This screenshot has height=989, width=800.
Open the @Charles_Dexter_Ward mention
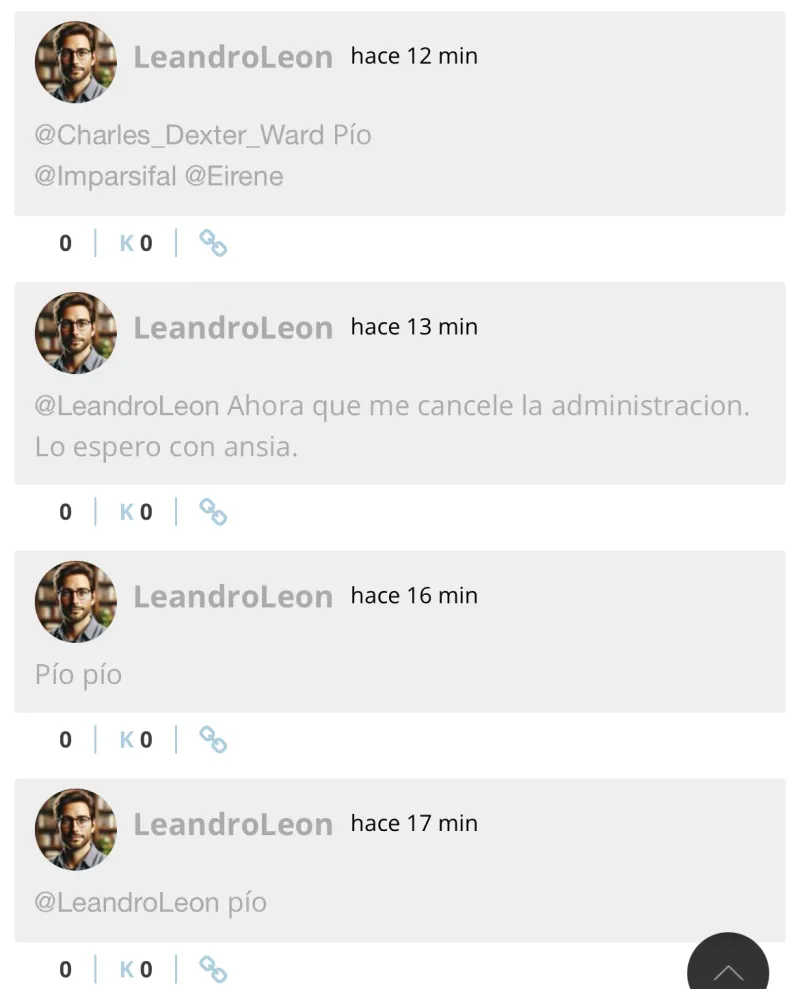click(x=181, y=135)
